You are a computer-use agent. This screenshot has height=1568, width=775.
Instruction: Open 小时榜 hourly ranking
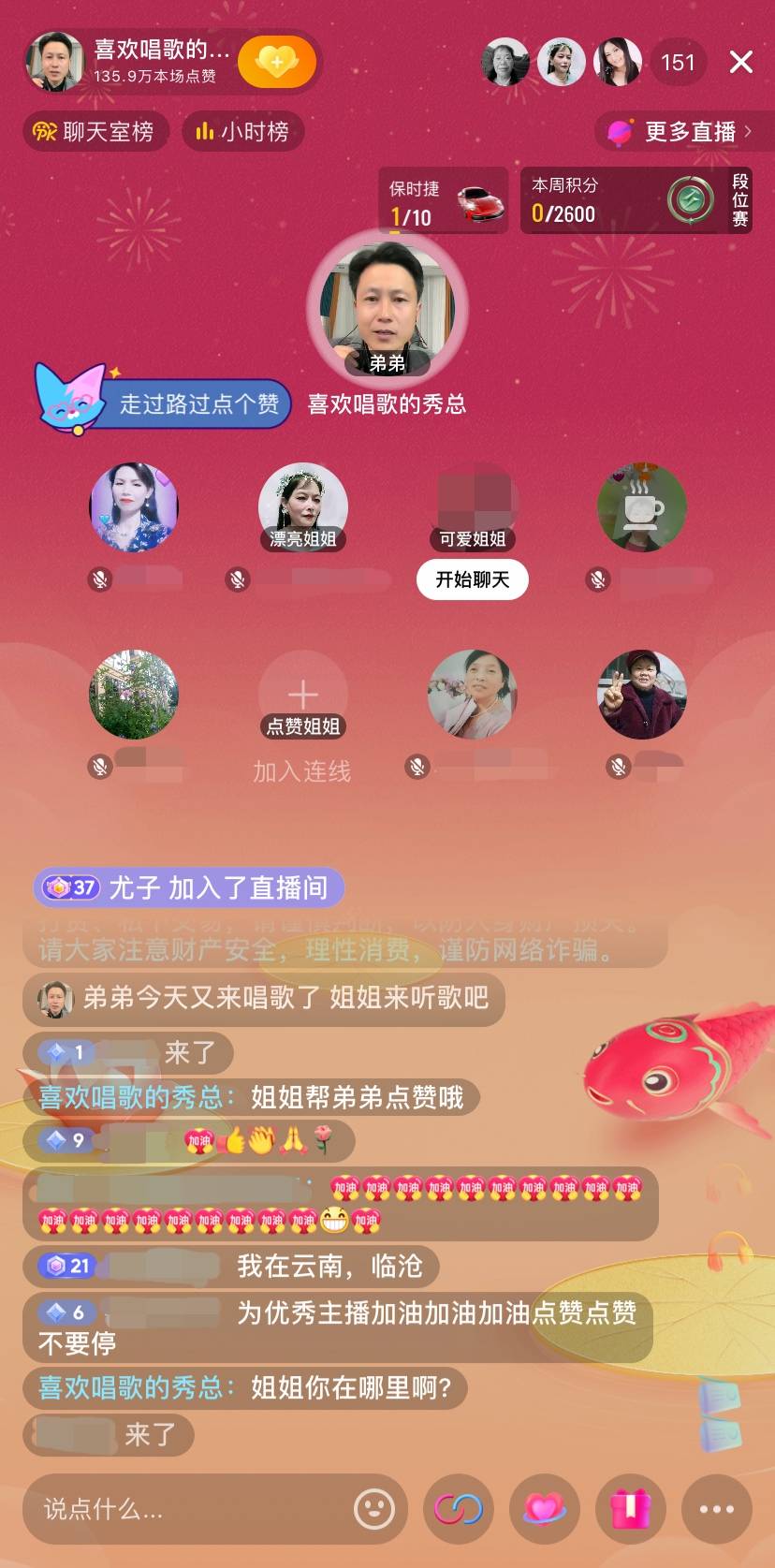(x=242, y=132)
